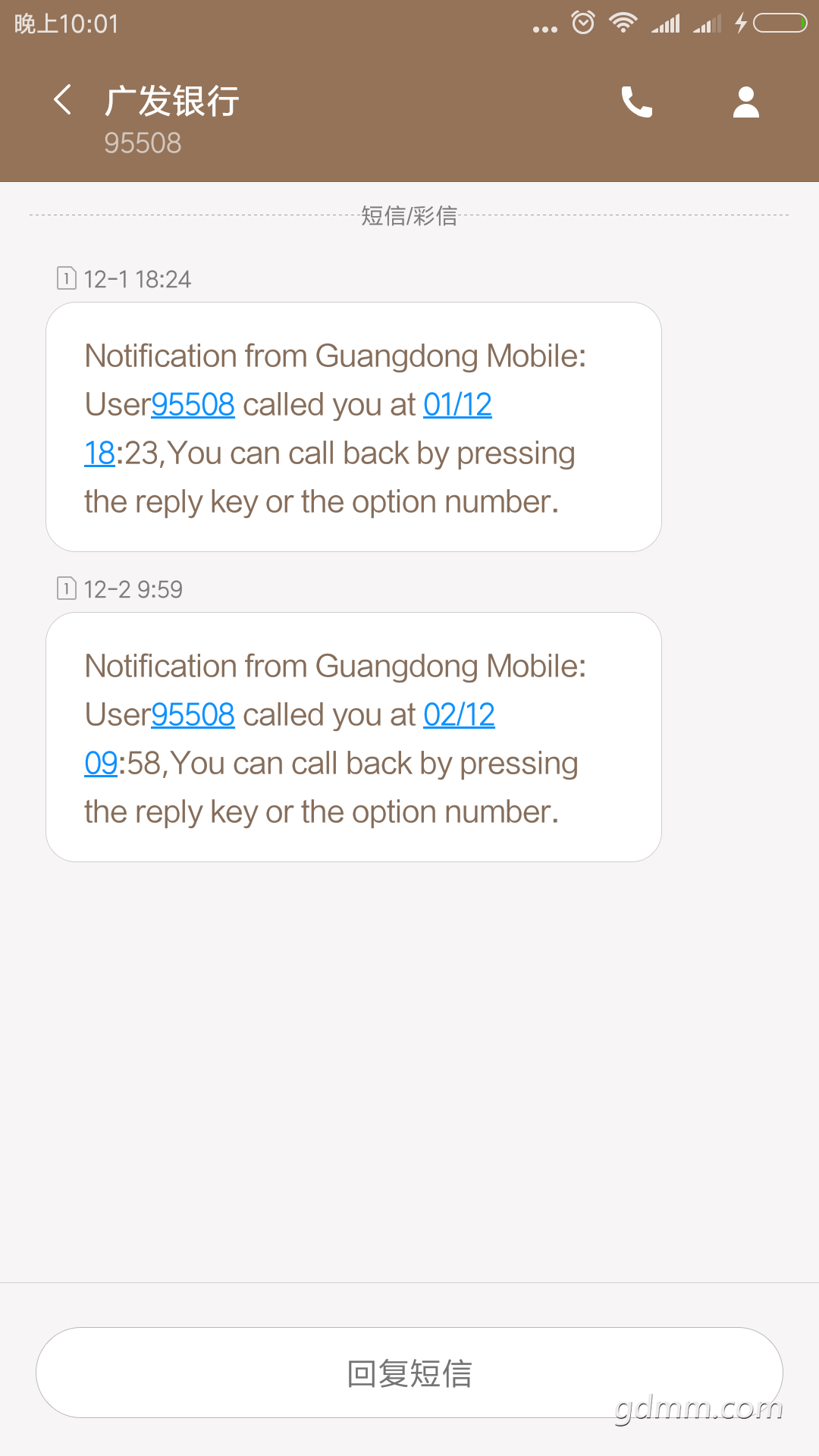Go back to the message list
Viewport: 819px width, 1456px height.
63,100
